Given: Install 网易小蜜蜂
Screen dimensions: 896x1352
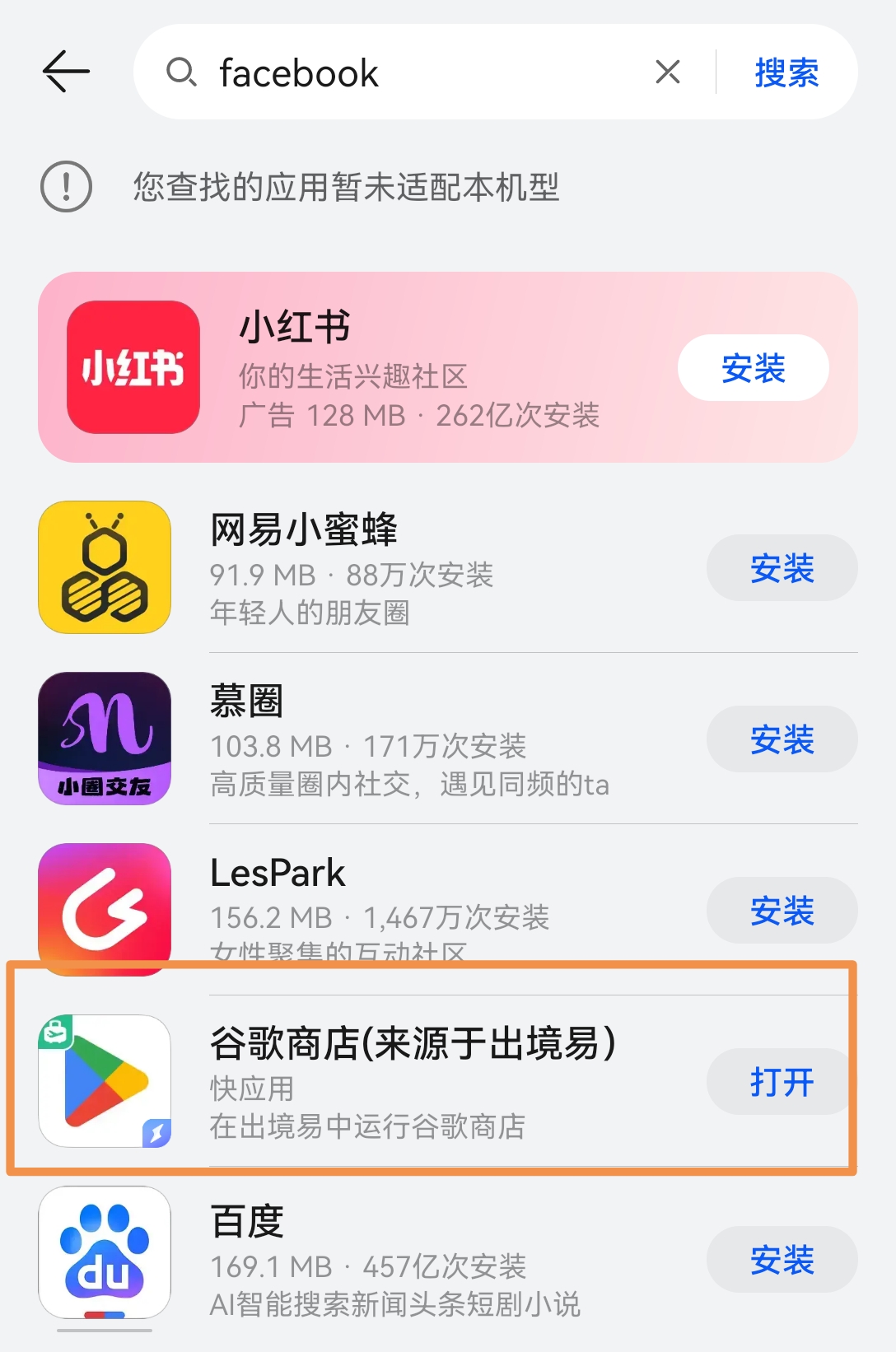Looking at the screenshot, I should point(781,568).
